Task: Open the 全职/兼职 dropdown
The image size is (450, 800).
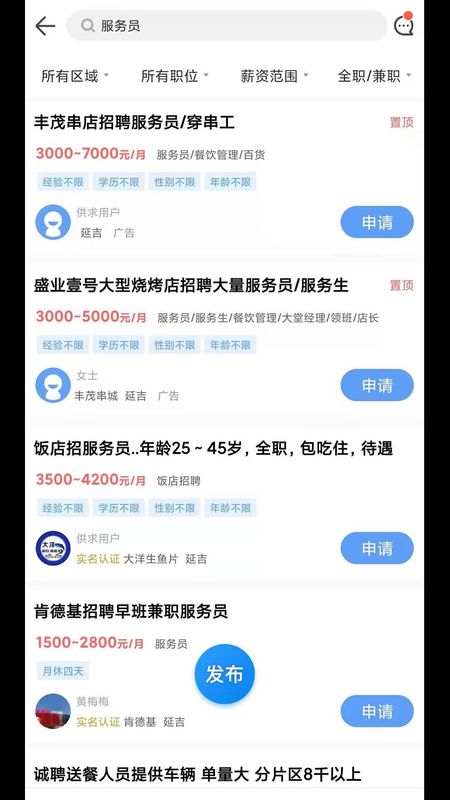Action: click(x=374, y=77)
